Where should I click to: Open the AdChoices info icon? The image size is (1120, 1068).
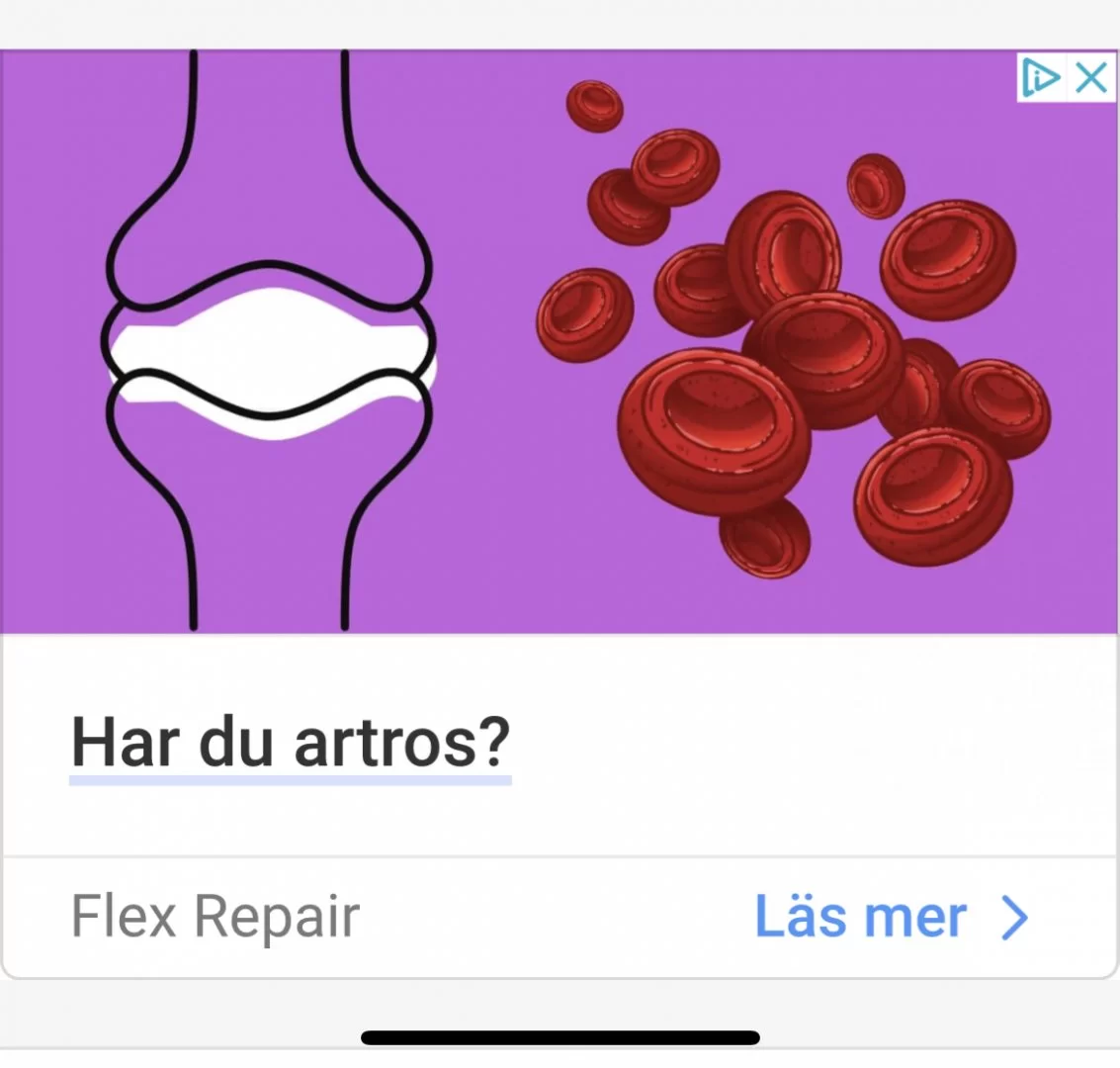(1040, 77)
